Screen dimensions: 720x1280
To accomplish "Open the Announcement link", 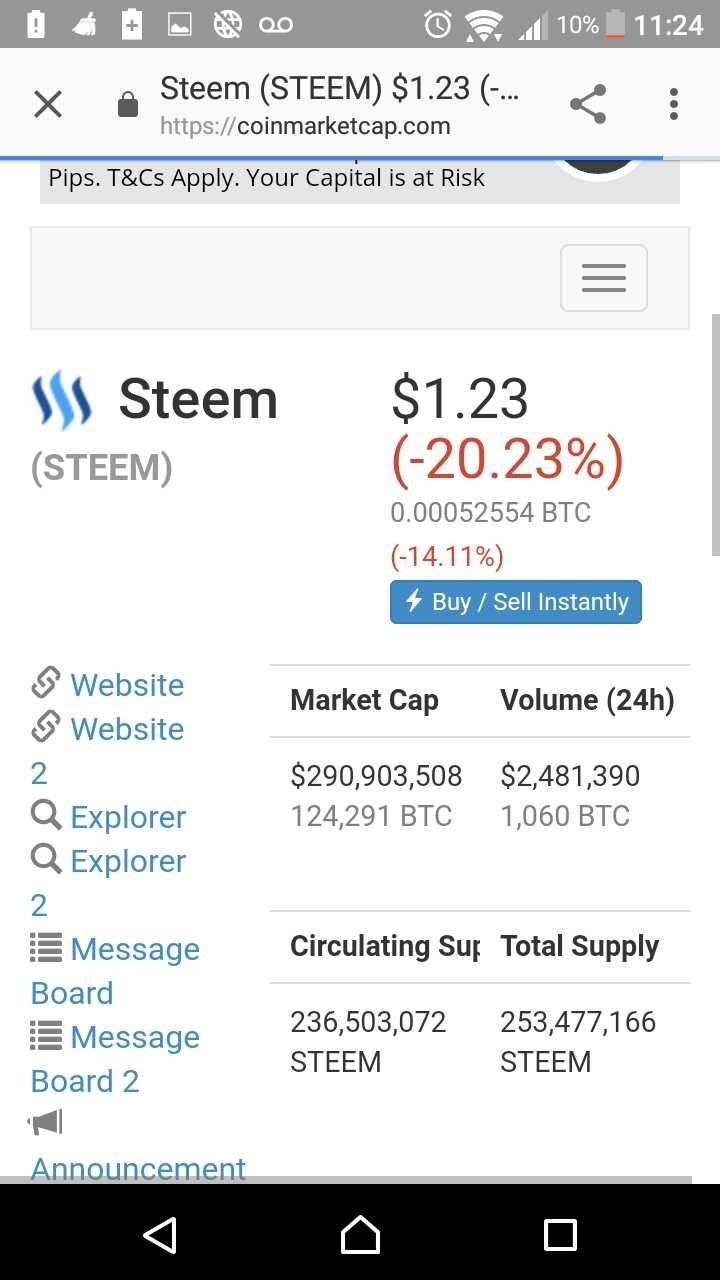I will point(138,1145).
